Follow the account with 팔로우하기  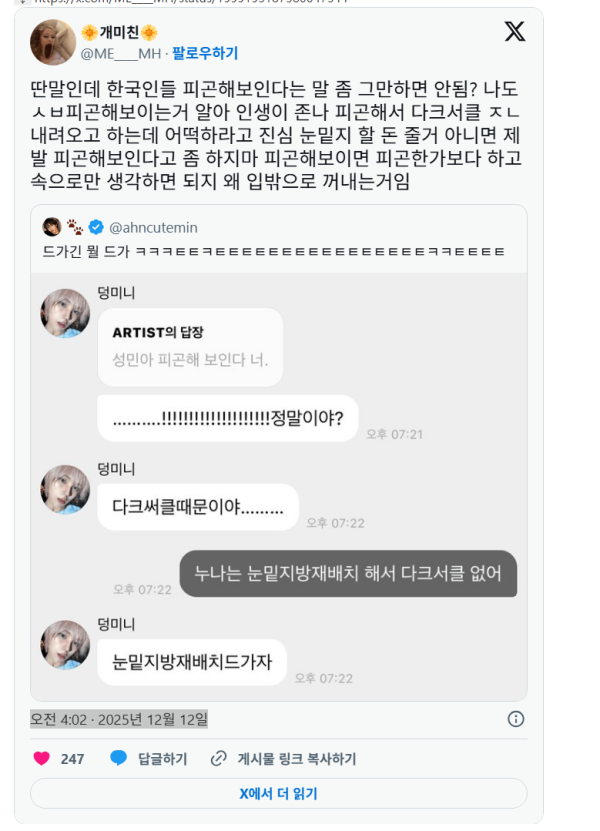(205, 53)
